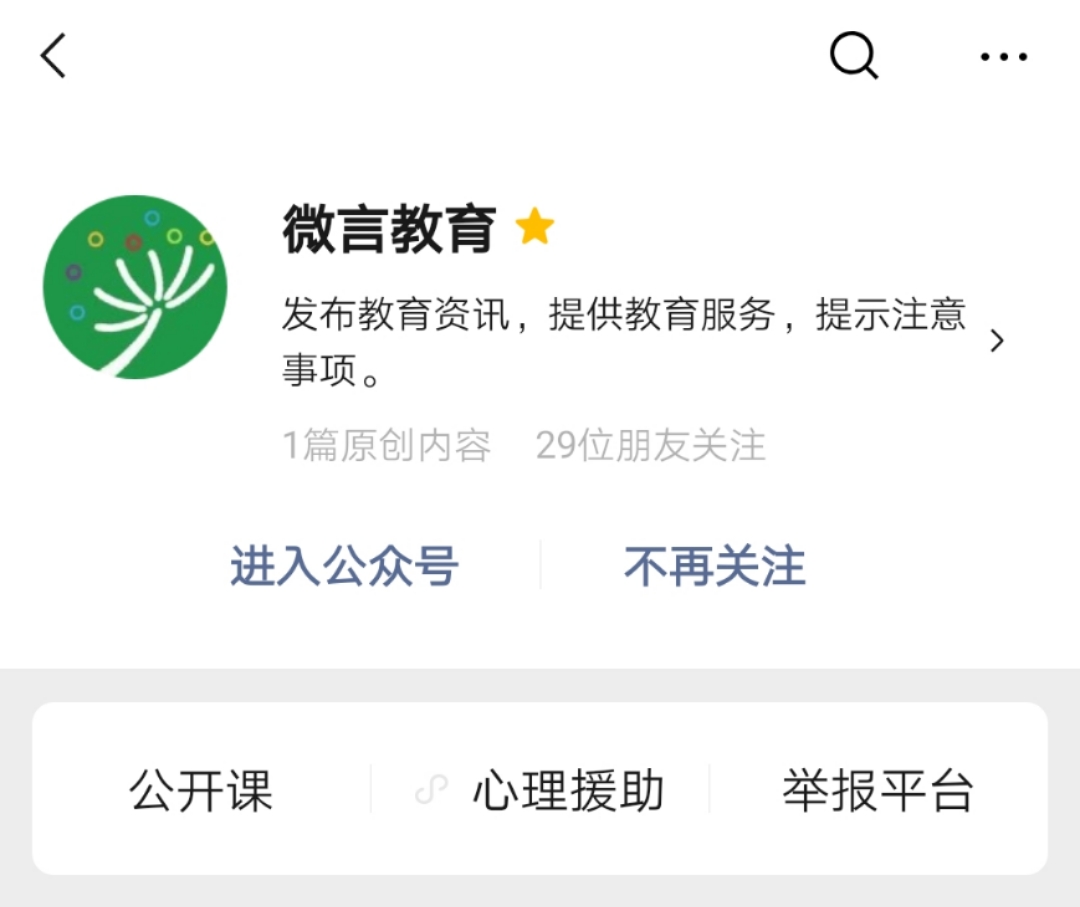Screen dimensions: 1080x907
Task: Open the three-dot overflow menu
Action: pyautogui.click(x=1003, y=57)
